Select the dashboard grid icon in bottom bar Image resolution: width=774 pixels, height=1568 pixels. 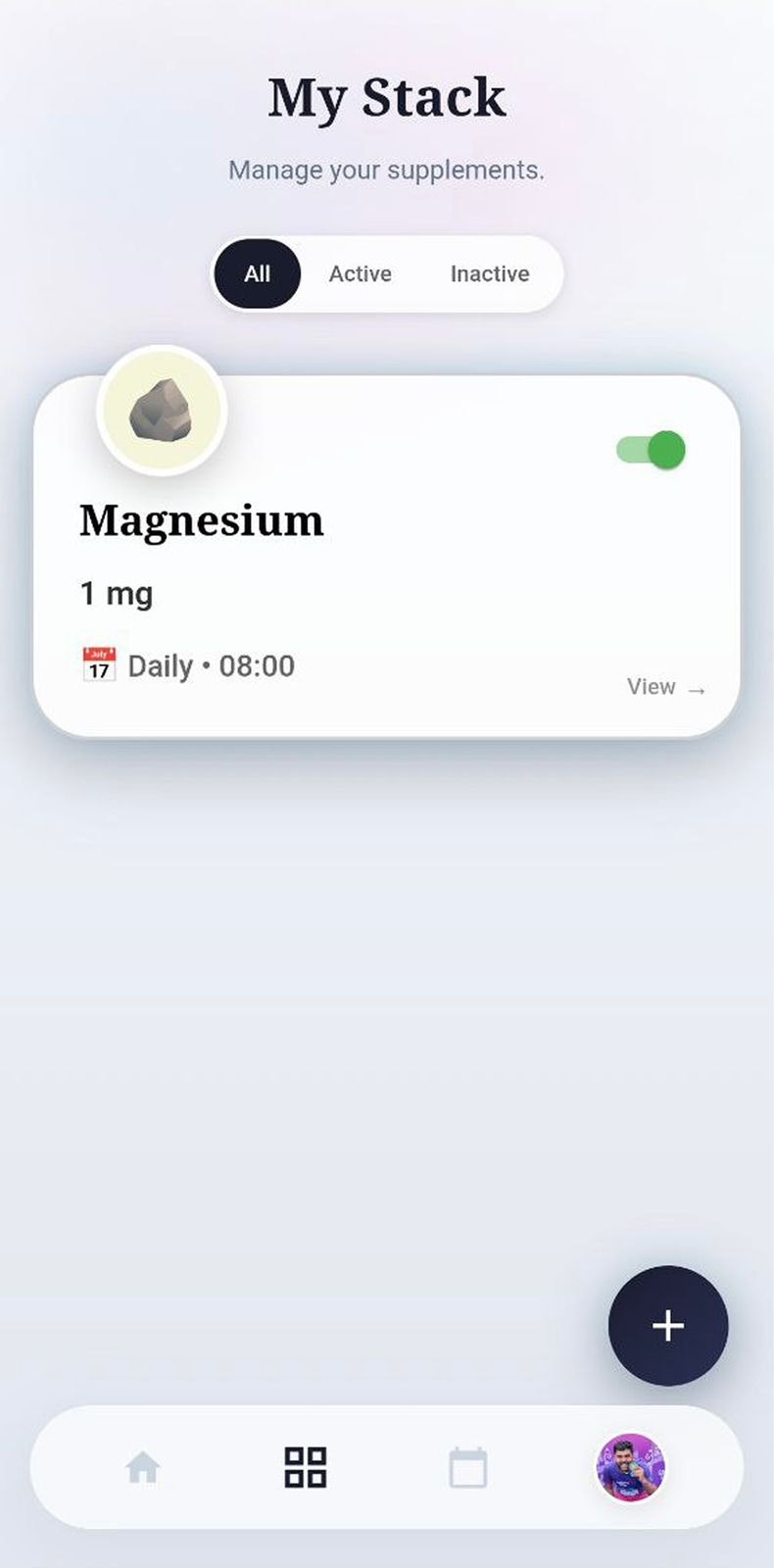(x=305, y=1465)
